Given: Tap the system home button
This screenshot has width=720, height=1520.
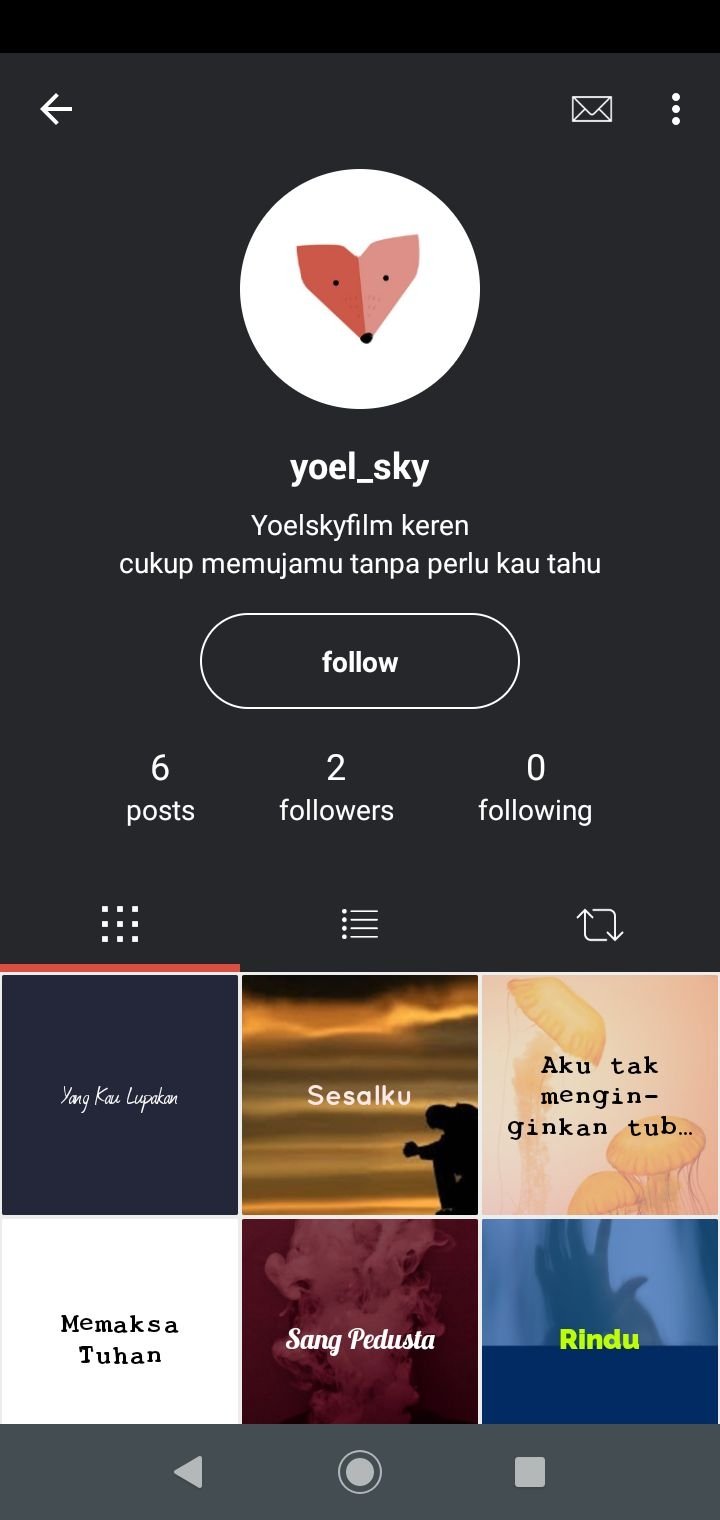Looking at the screenshot, I should (360, 1472).
